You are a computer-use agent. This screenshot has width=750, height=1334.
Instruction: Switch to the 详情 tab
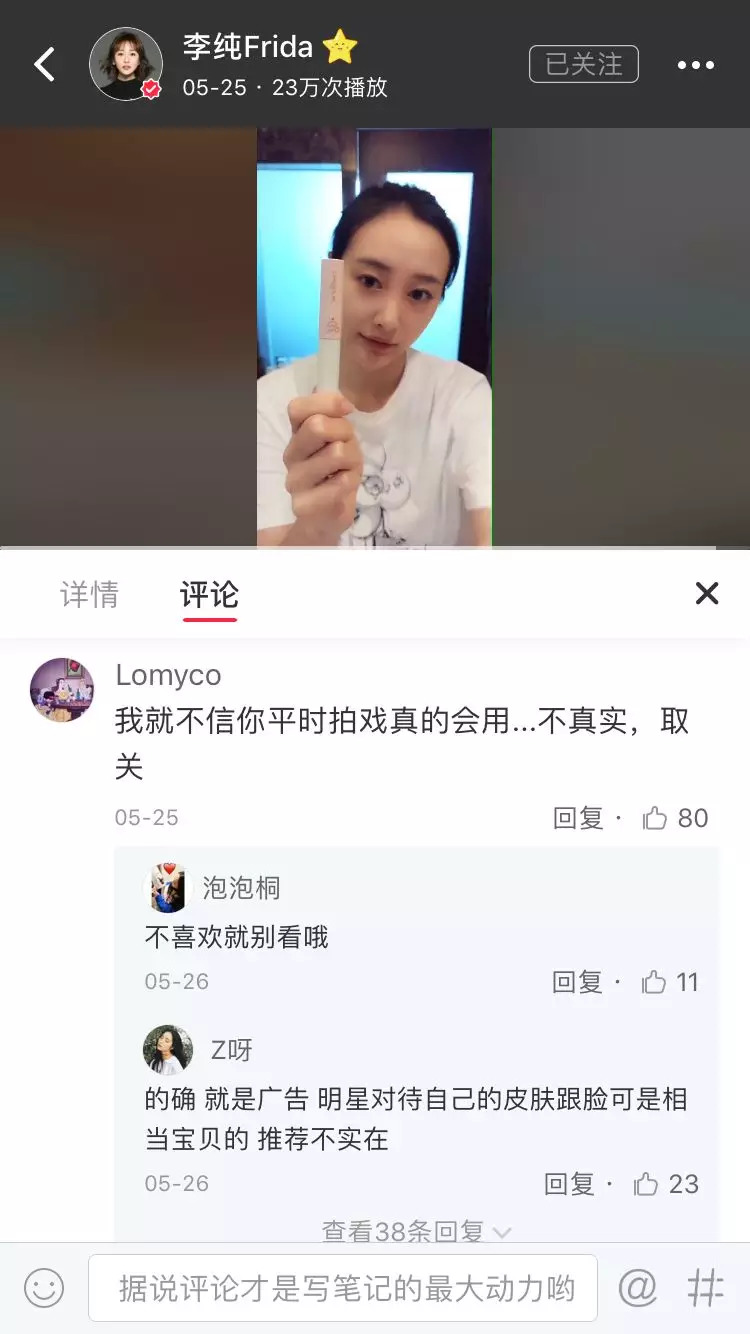coord(89,594)
